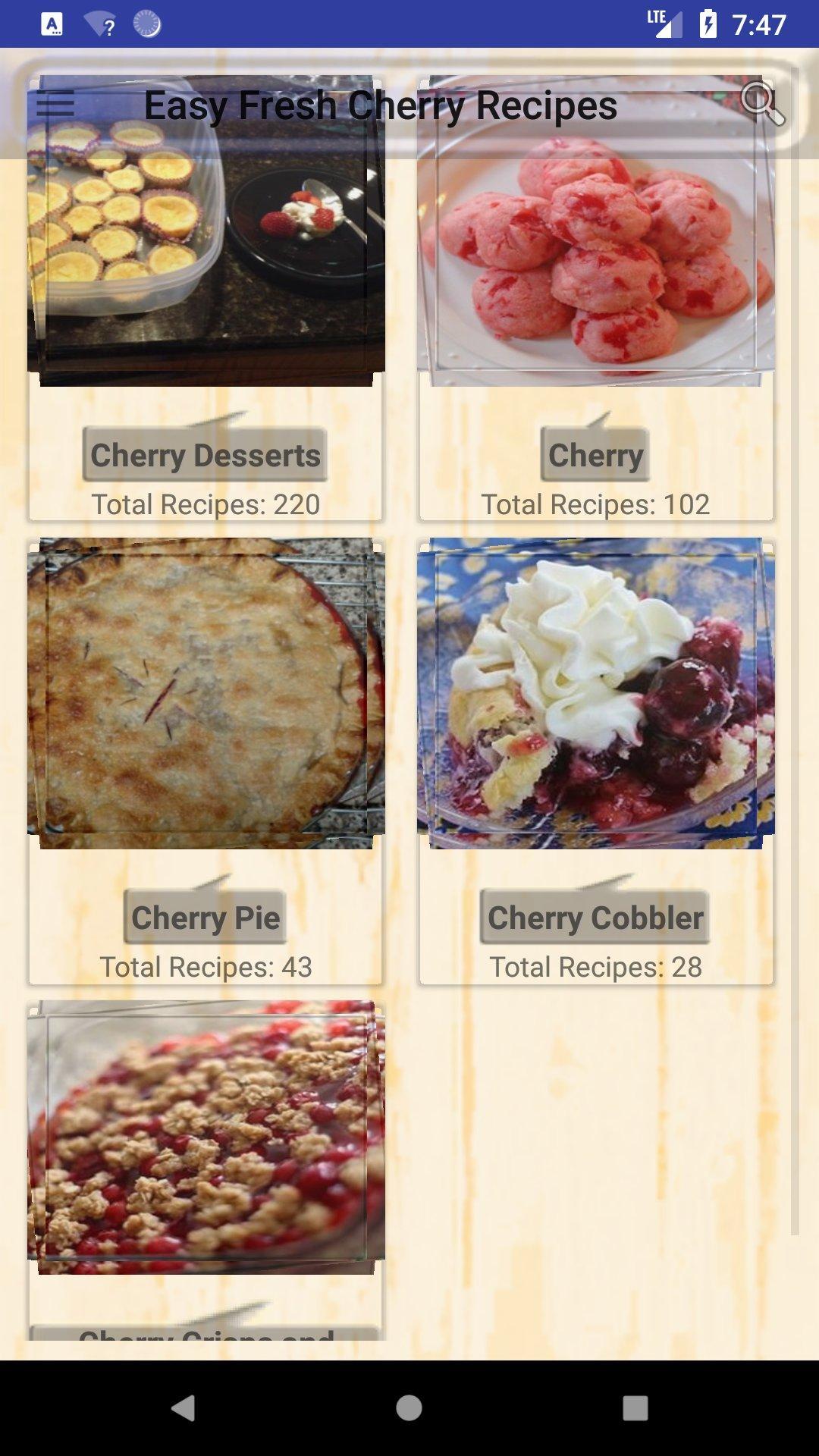The height and width of the screenshot is (1456, 819).
Task: Open the Cherry Pie category
Action: [206, 917]
